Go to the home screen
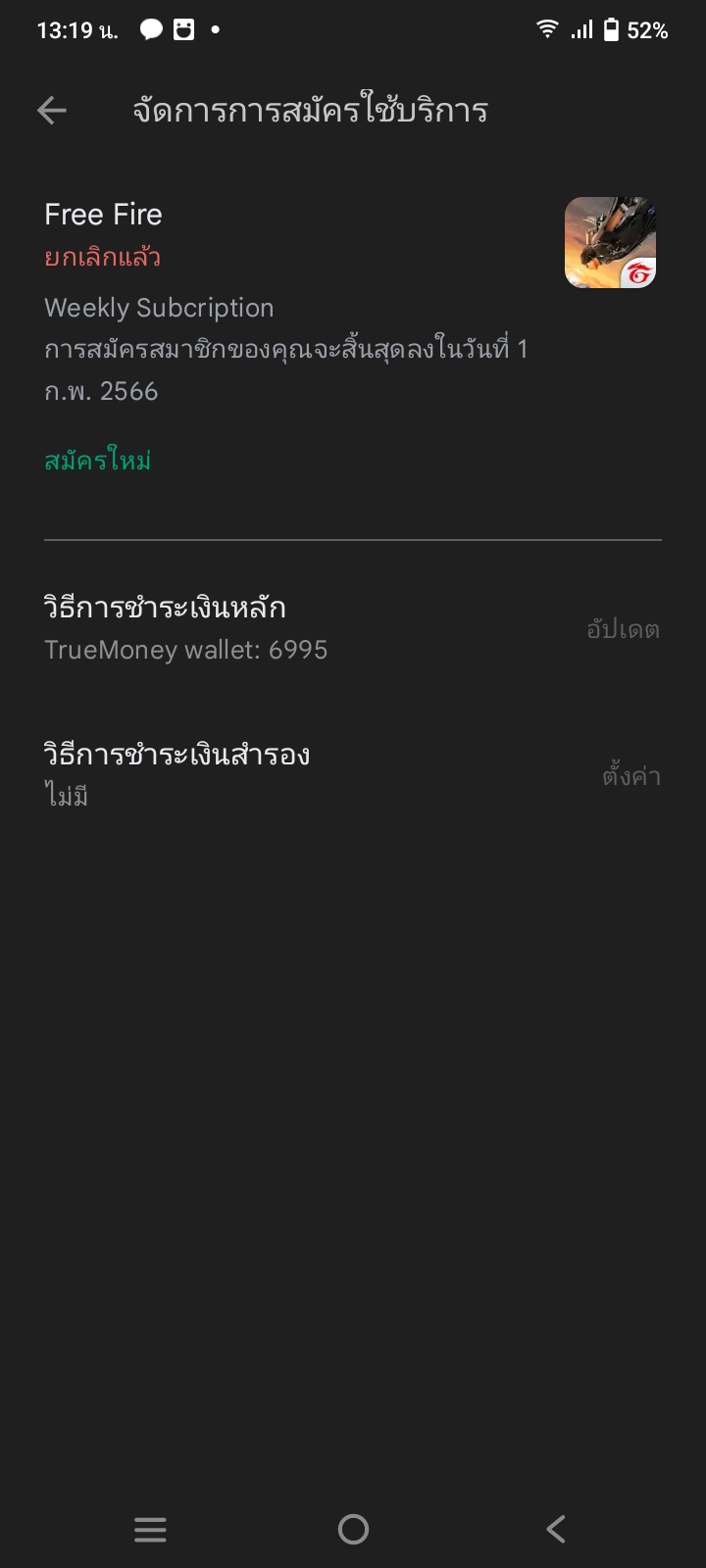706x1568 pixels. (353, 1529)
